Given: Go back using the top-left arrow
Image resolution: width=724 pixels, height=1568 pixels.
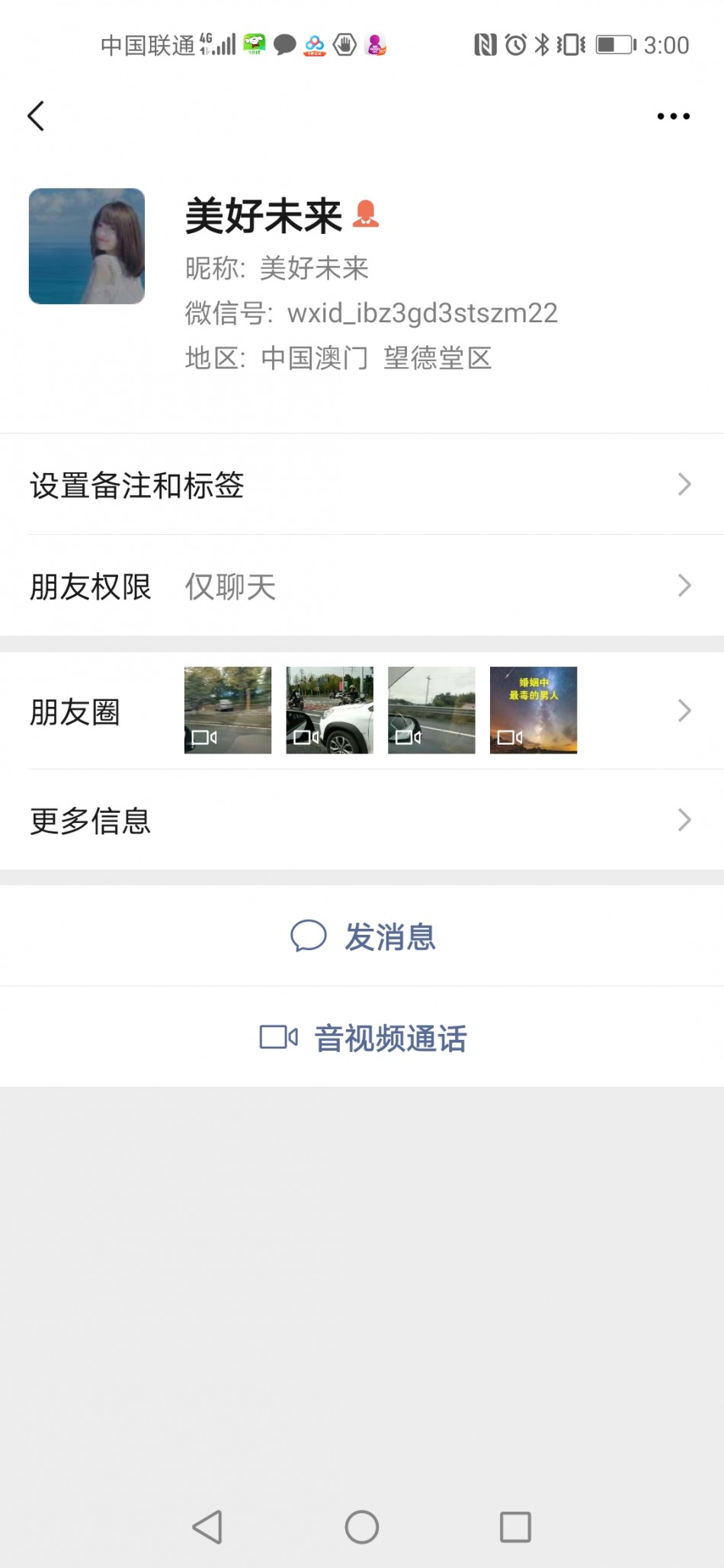Looking at the screenshot, I should (x=36, y=117).
